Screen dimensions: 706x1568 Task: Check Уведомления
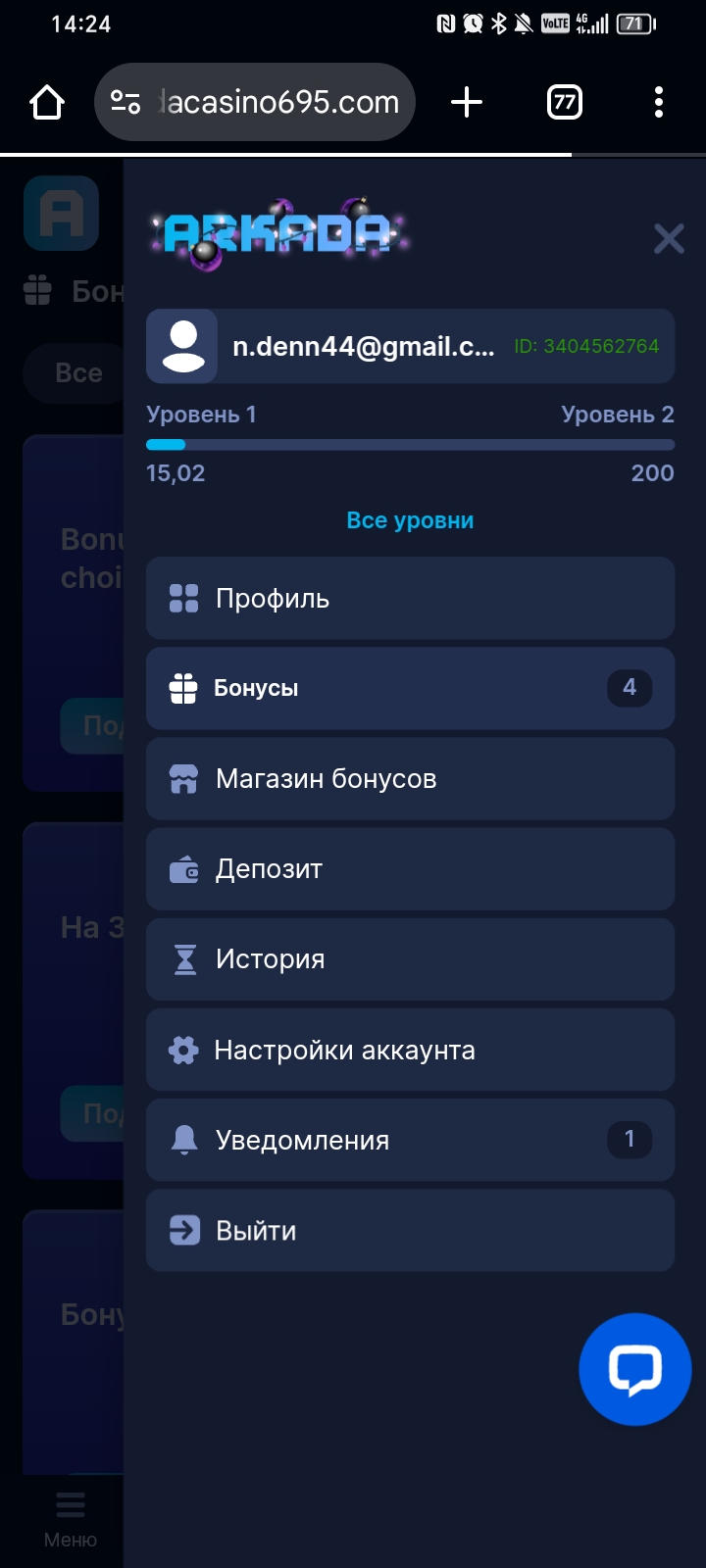(410, 1140)
